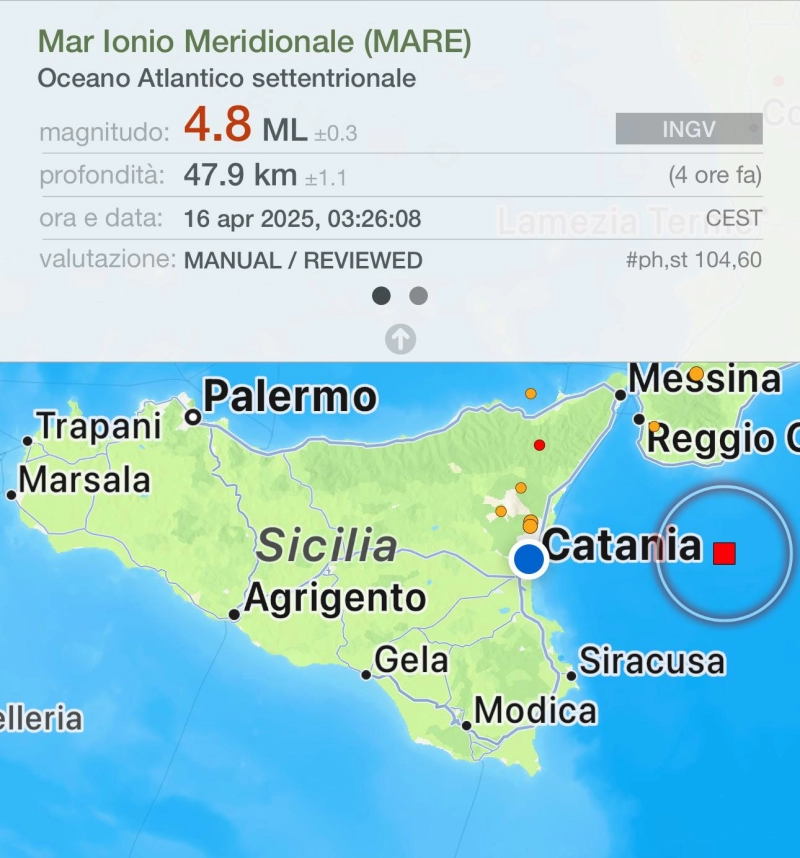
Task: Select the red square earthquake marker
Action: pyautogui.click(x=724, y=553)
